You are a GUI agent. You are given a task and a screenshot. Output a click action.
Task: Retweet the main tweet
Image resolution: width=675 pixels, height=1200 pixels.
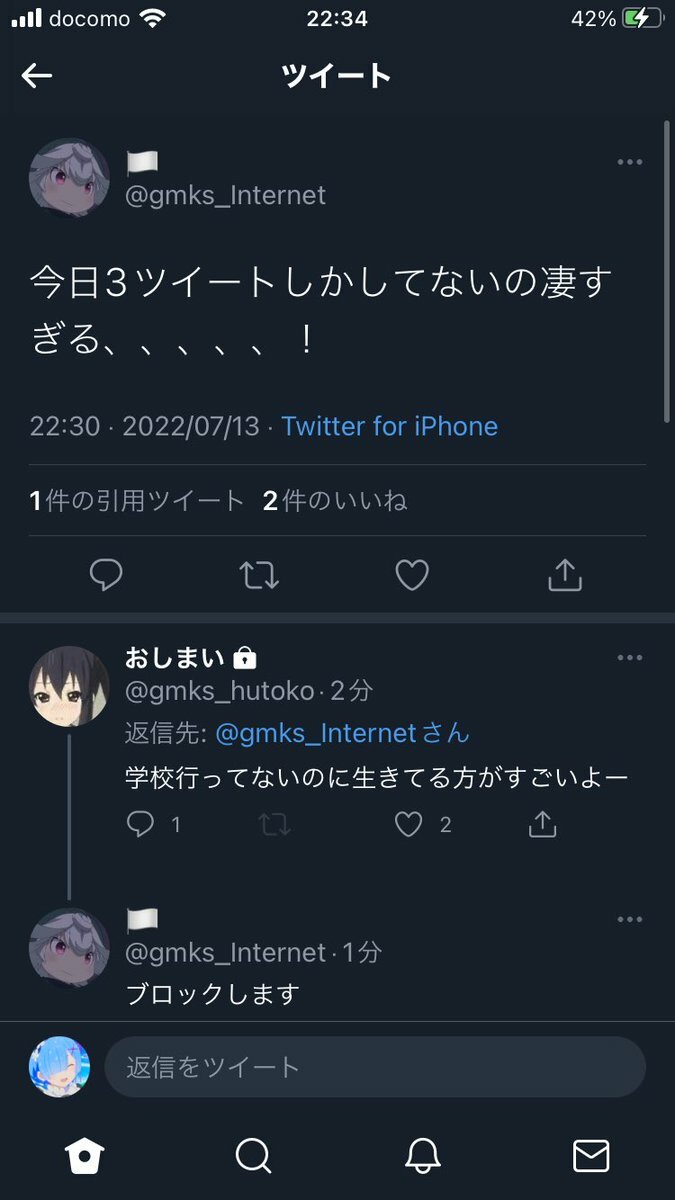(259, 574)
